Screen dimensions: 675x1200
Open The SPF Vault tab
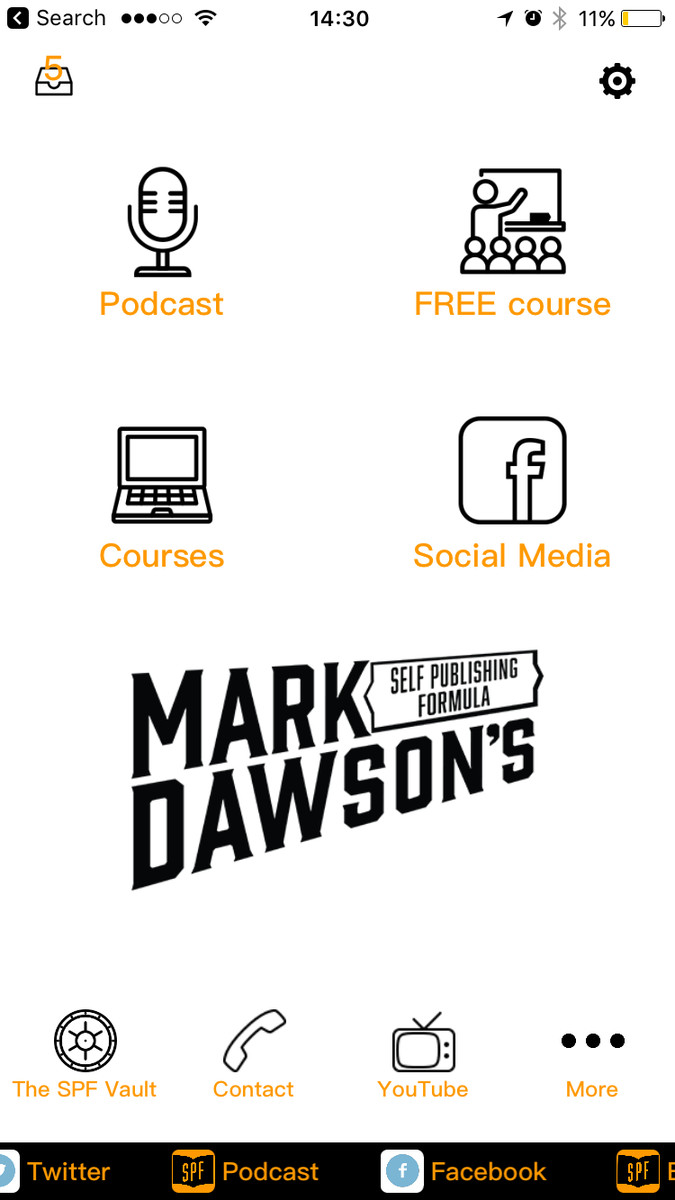coord(85,1055)
